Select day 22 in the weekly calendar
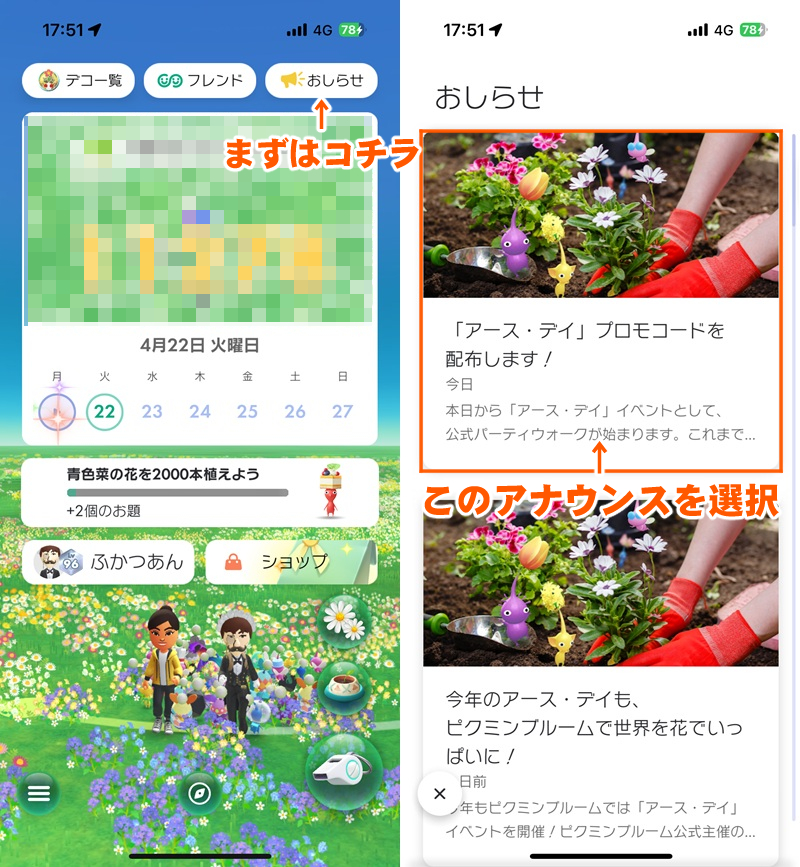 click(x=104, y=411)
